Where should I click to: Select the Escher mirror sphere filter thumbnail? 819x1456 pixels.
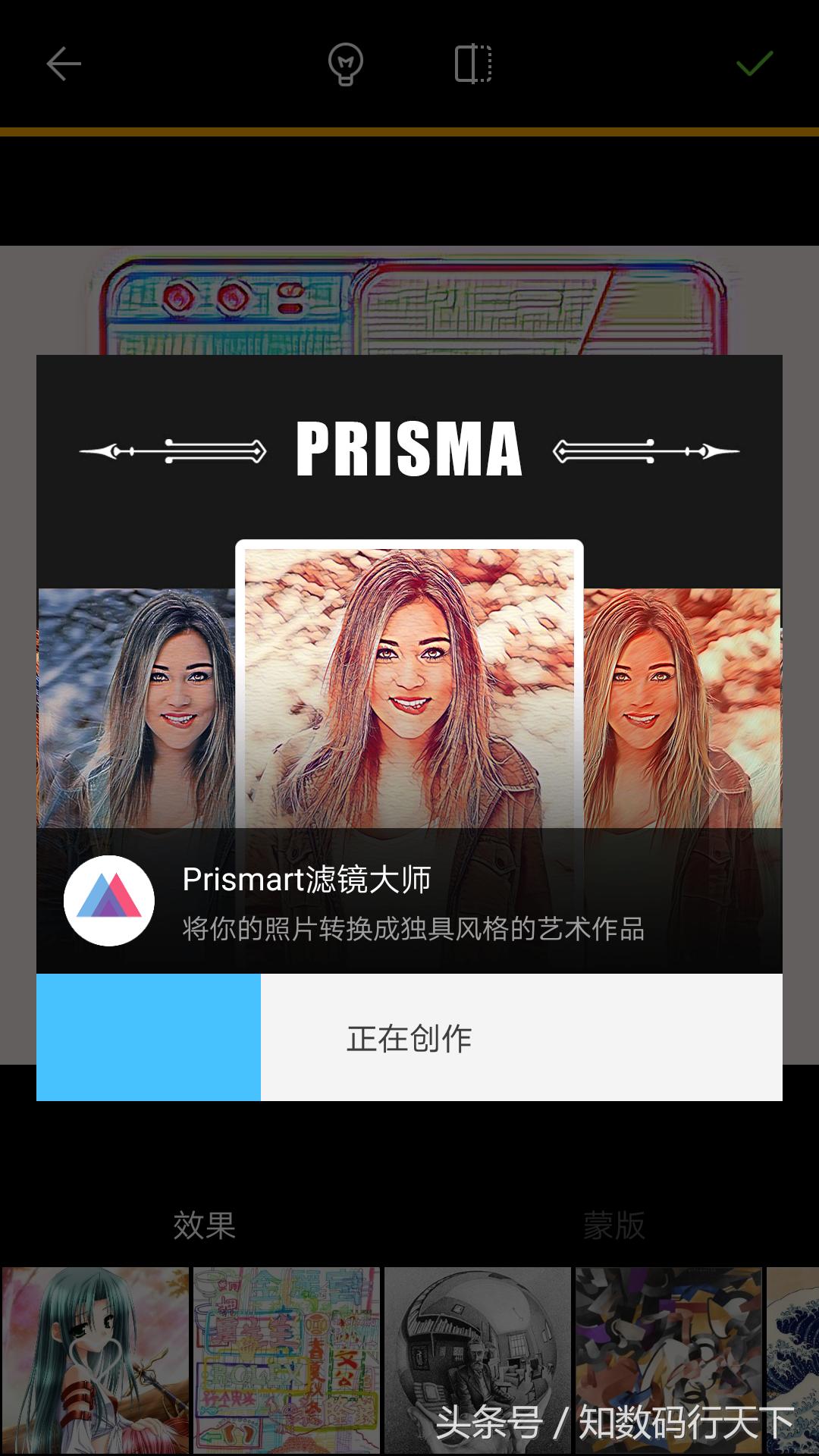(478, 1365)
